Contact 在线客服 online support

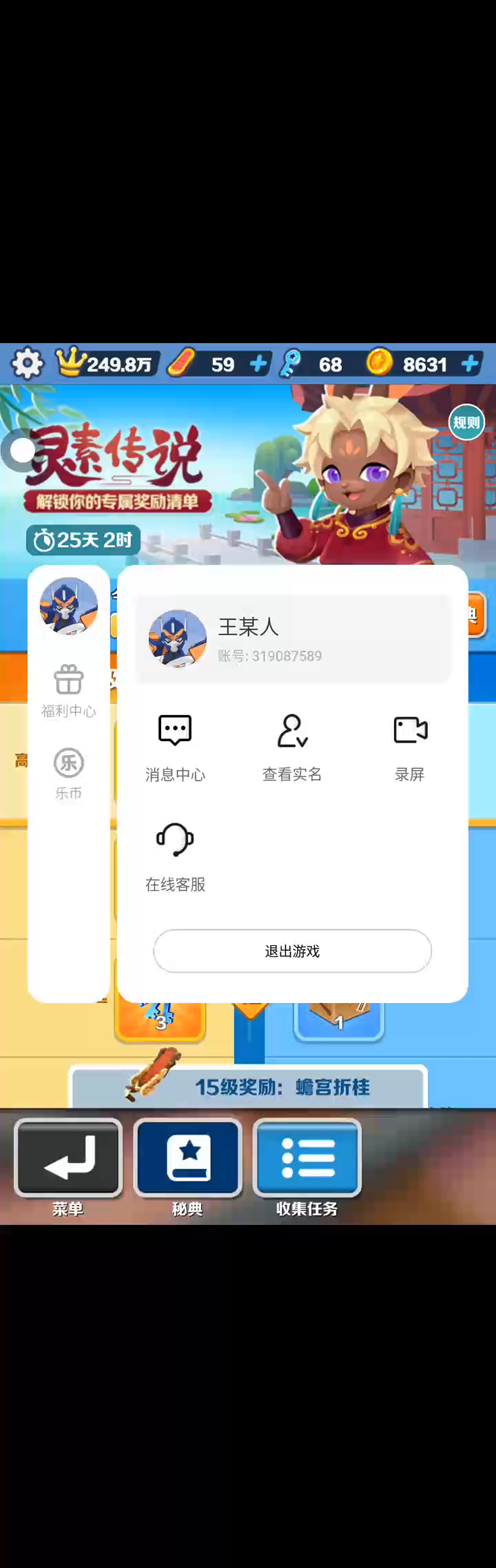175,858
